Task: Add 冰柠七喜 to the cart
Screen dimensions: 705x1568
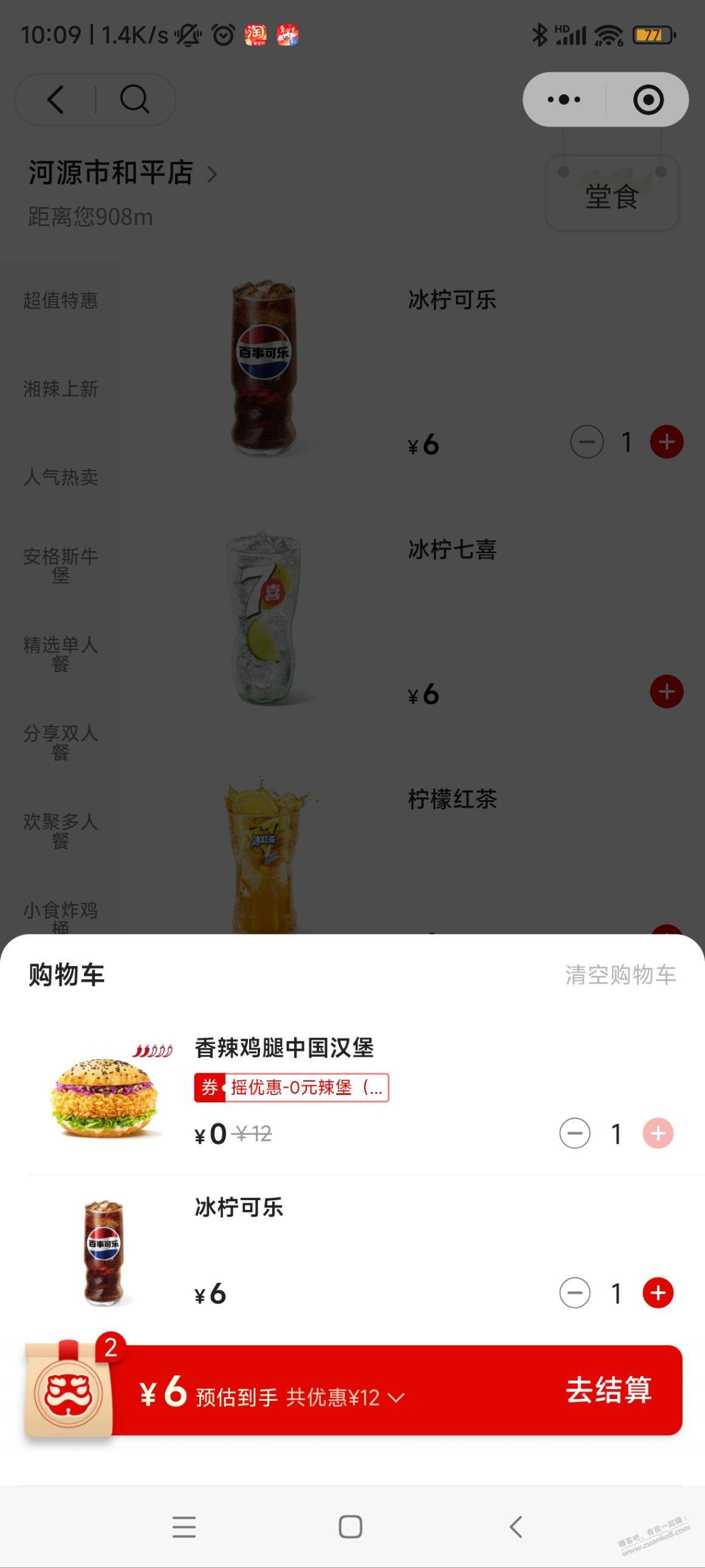Action: click(666, 691)
